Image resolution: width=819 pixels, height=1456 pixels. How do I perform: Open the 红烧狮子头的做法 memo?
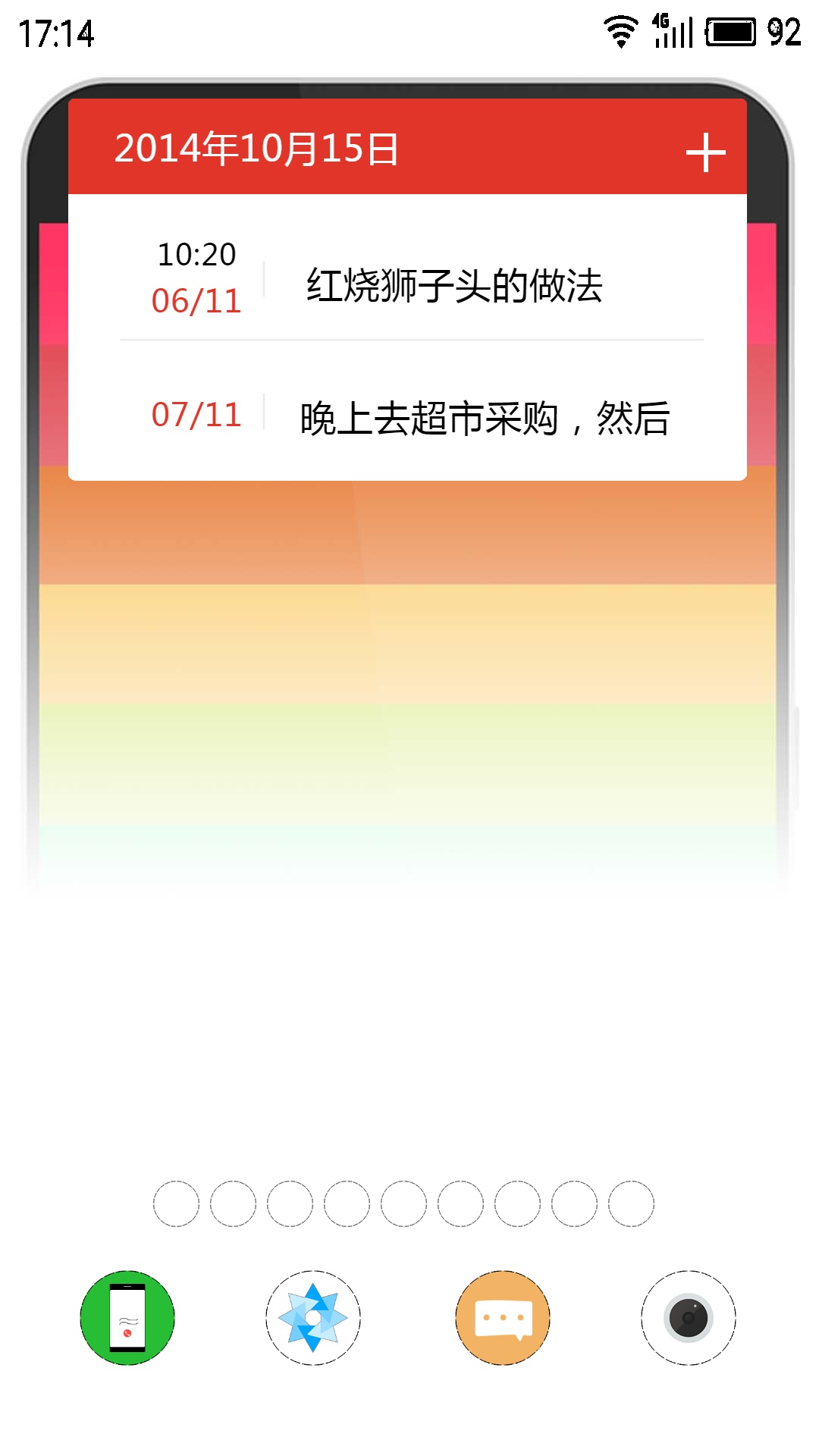[408, 278]
